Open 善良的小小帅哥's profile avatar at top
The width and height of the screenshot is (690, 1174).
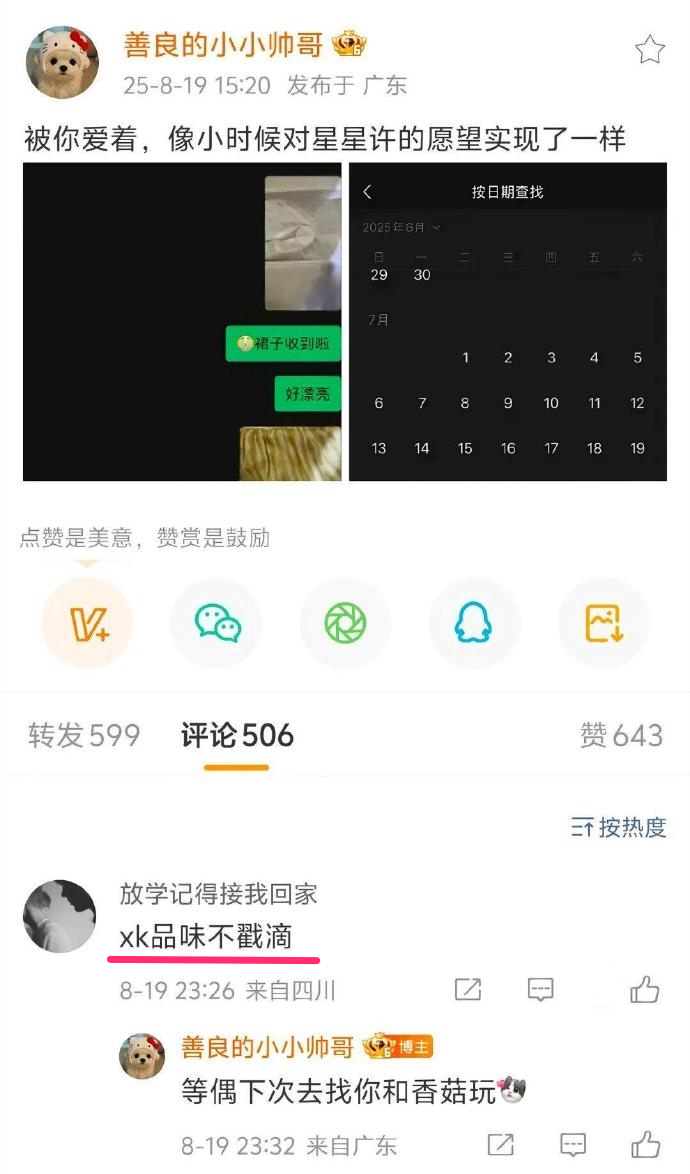pyautogui.click(x=62, y=62)
